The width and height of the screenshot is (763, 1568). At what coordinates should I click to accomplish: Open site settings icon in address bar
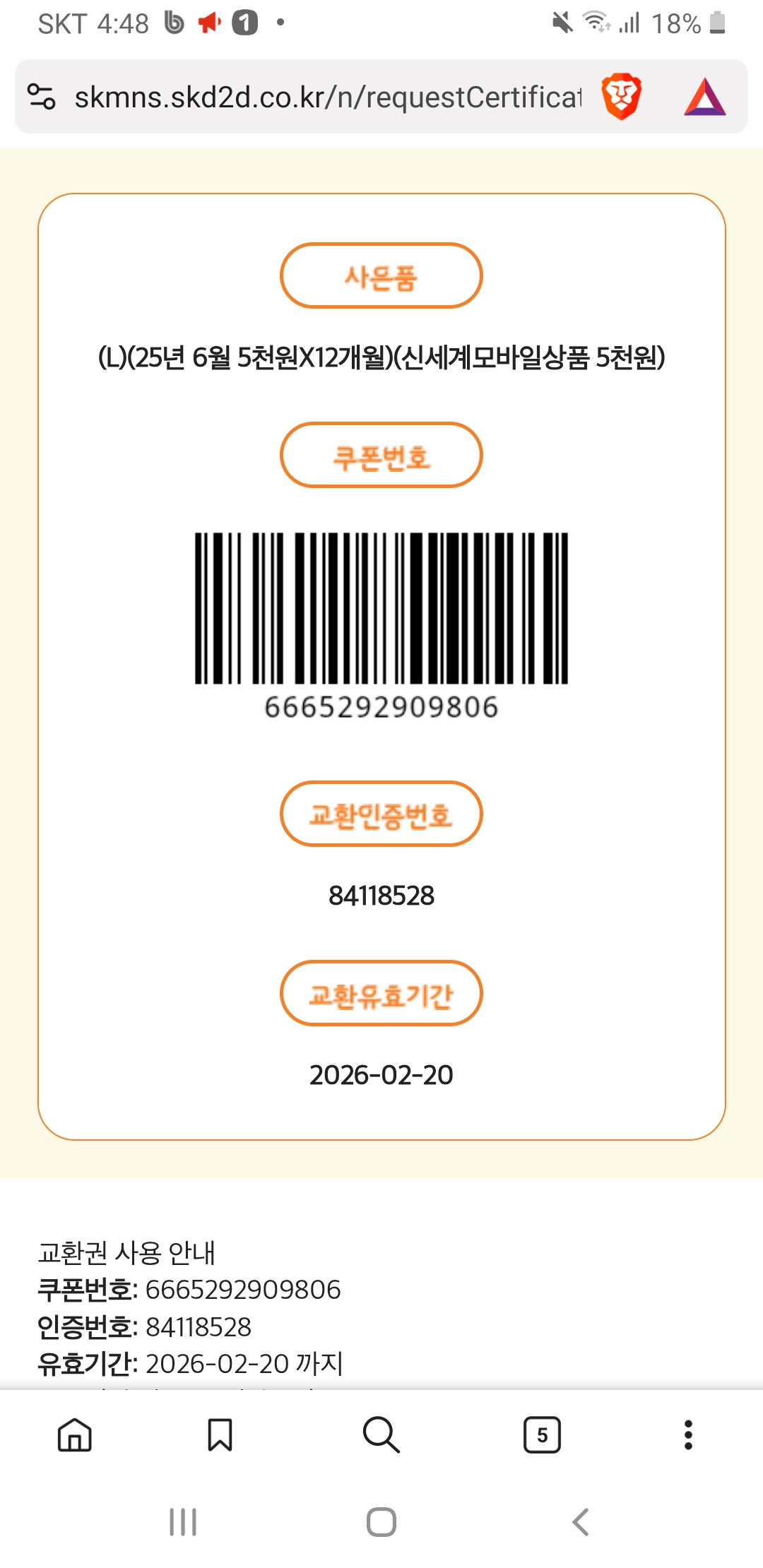tap(41, 97)
